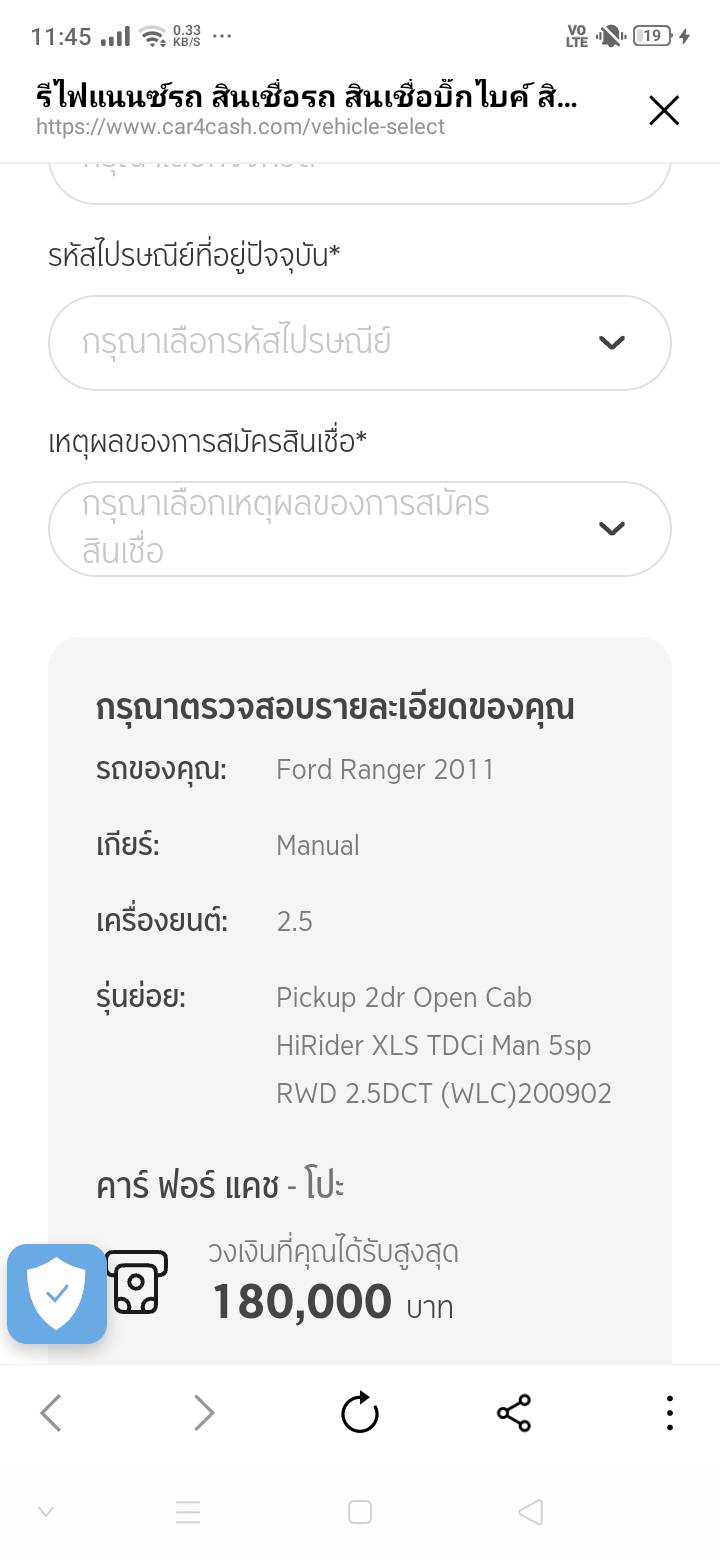Close the car4cash browser page
Image resolution: width=720 pixels, height=1560 pixels.
pos(664,110)
